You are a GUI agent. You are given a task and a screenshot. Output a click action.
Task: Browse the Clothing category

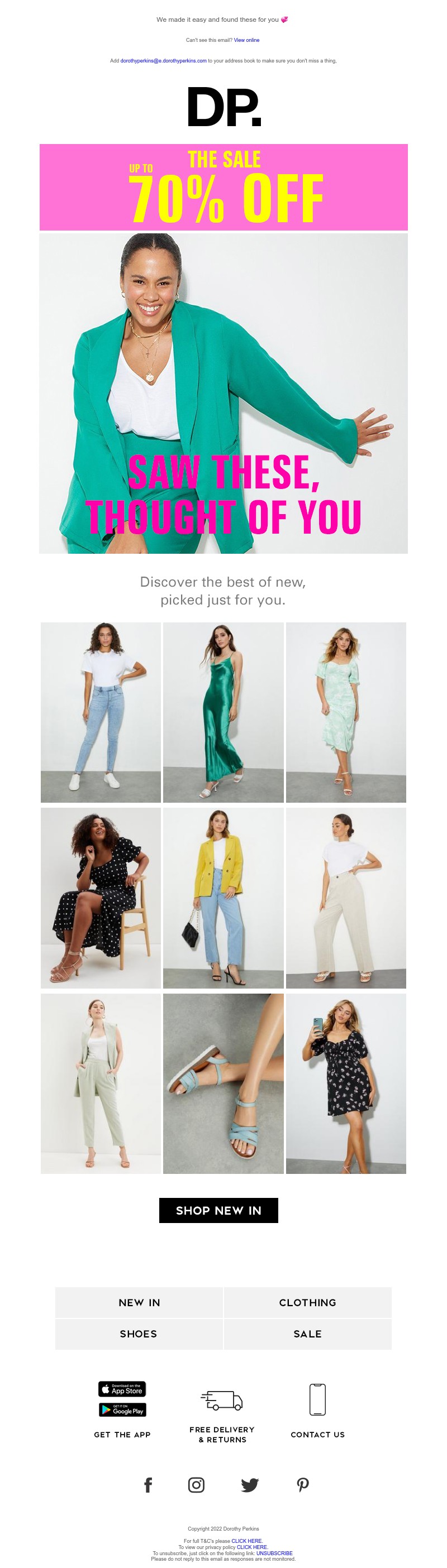[307, 1303]
